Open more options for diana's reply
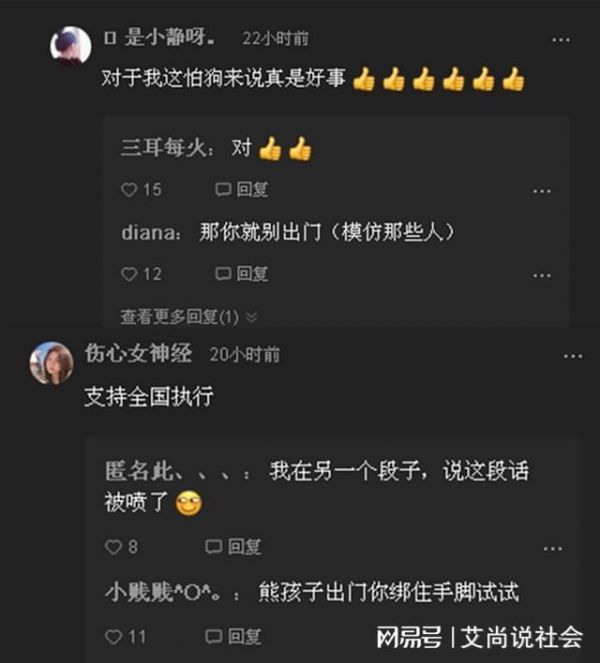 click(x=542, y=275)
